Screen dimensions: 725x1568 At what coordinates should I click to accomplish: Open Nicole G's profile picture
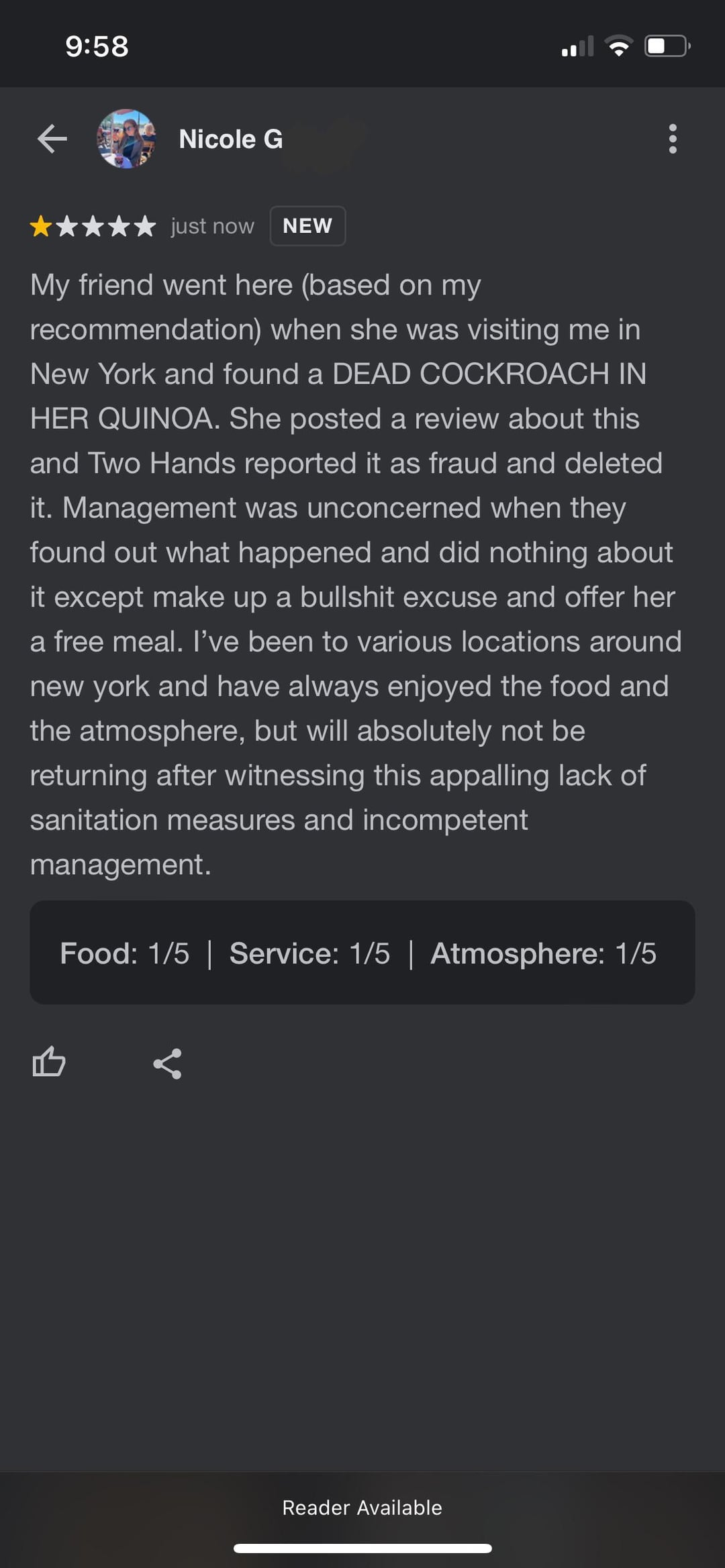(x=126, y=139)
